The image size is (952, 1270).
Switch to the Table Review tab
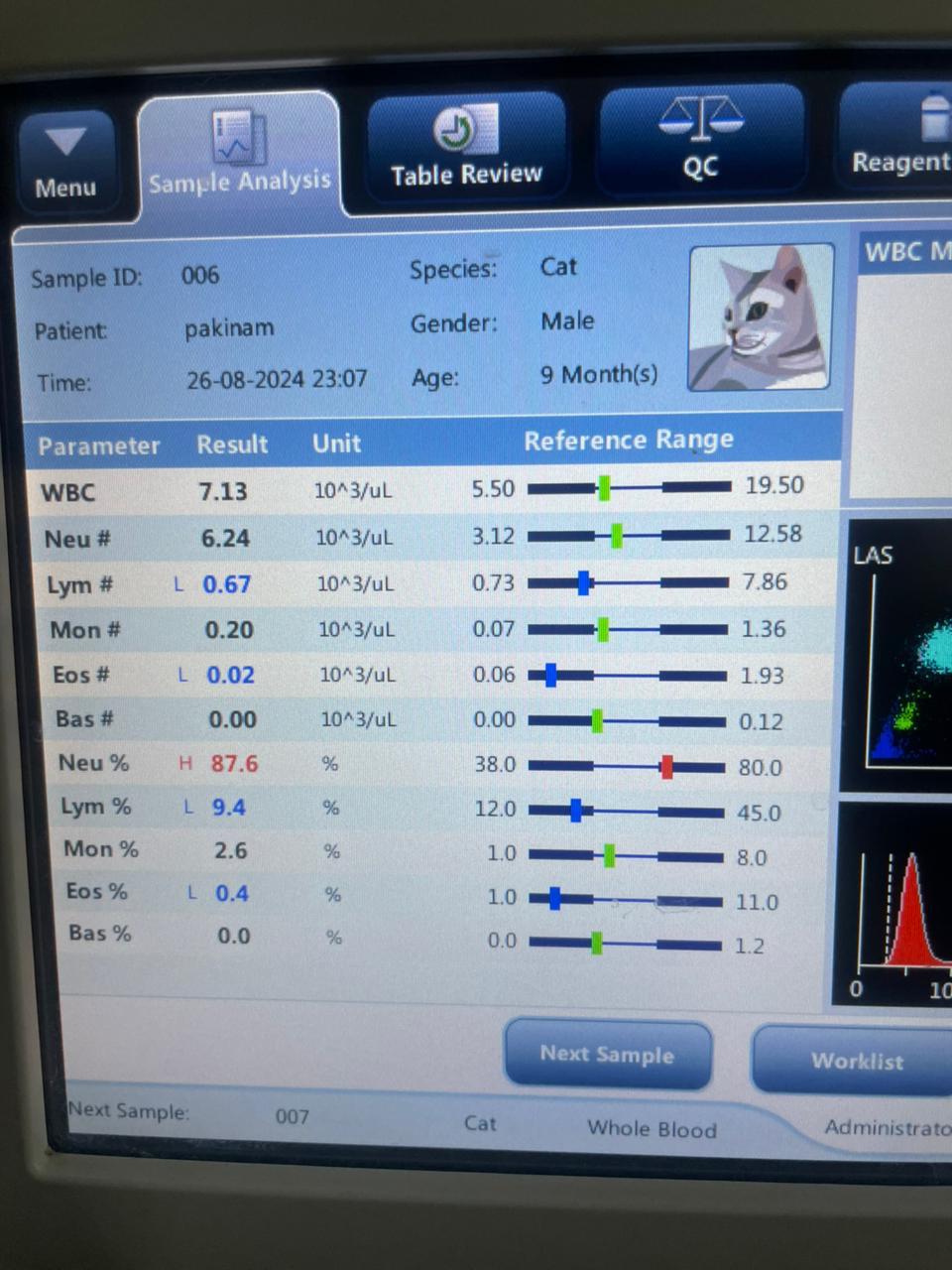tap(466, 147)
